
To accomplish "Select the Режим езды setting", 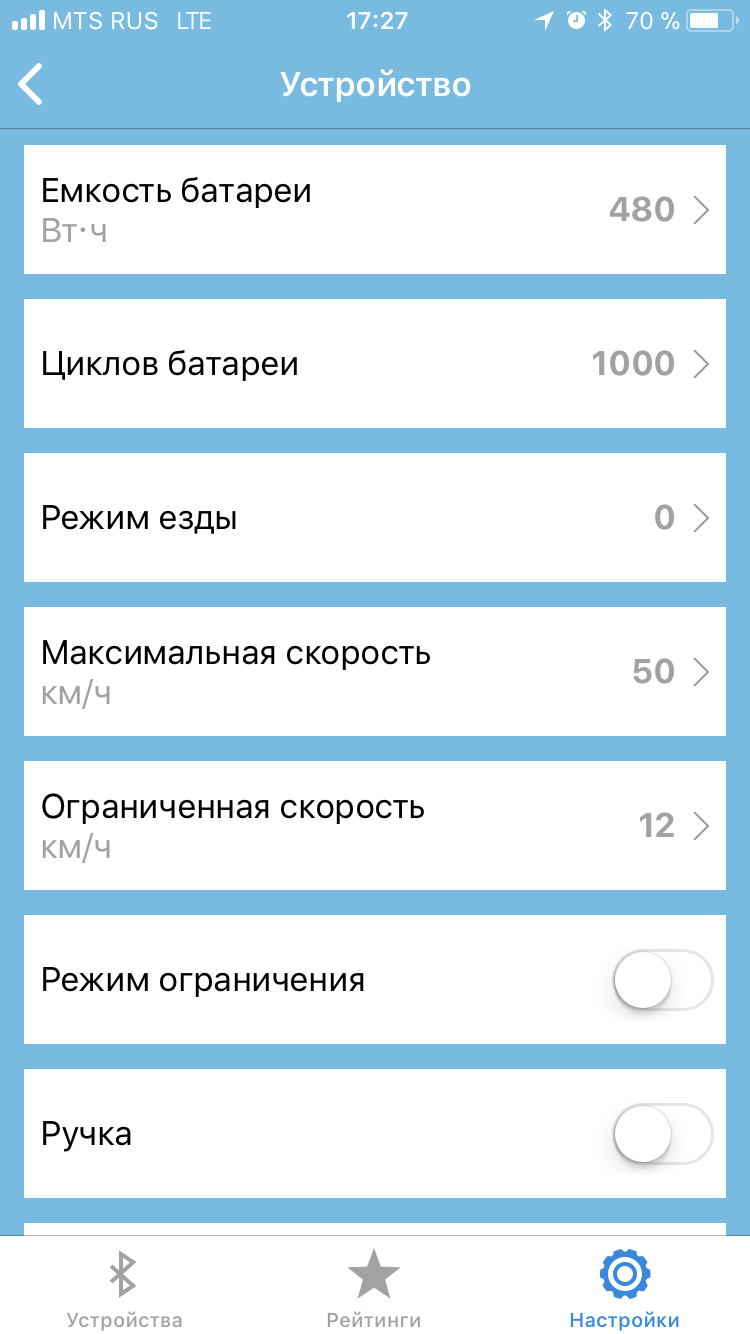I will click(375, 518).
